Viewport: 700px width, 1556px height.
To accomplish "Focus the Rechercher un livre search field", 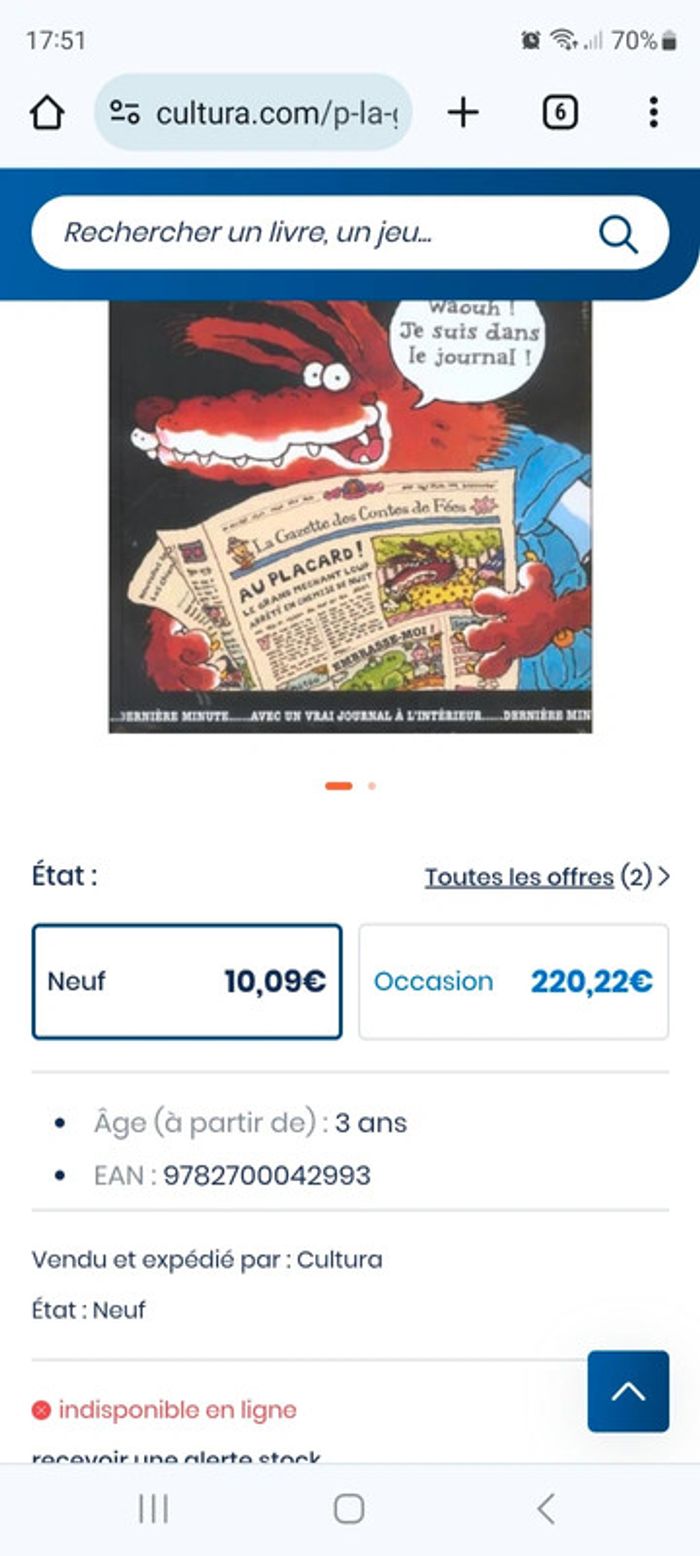I will (310, 233).
